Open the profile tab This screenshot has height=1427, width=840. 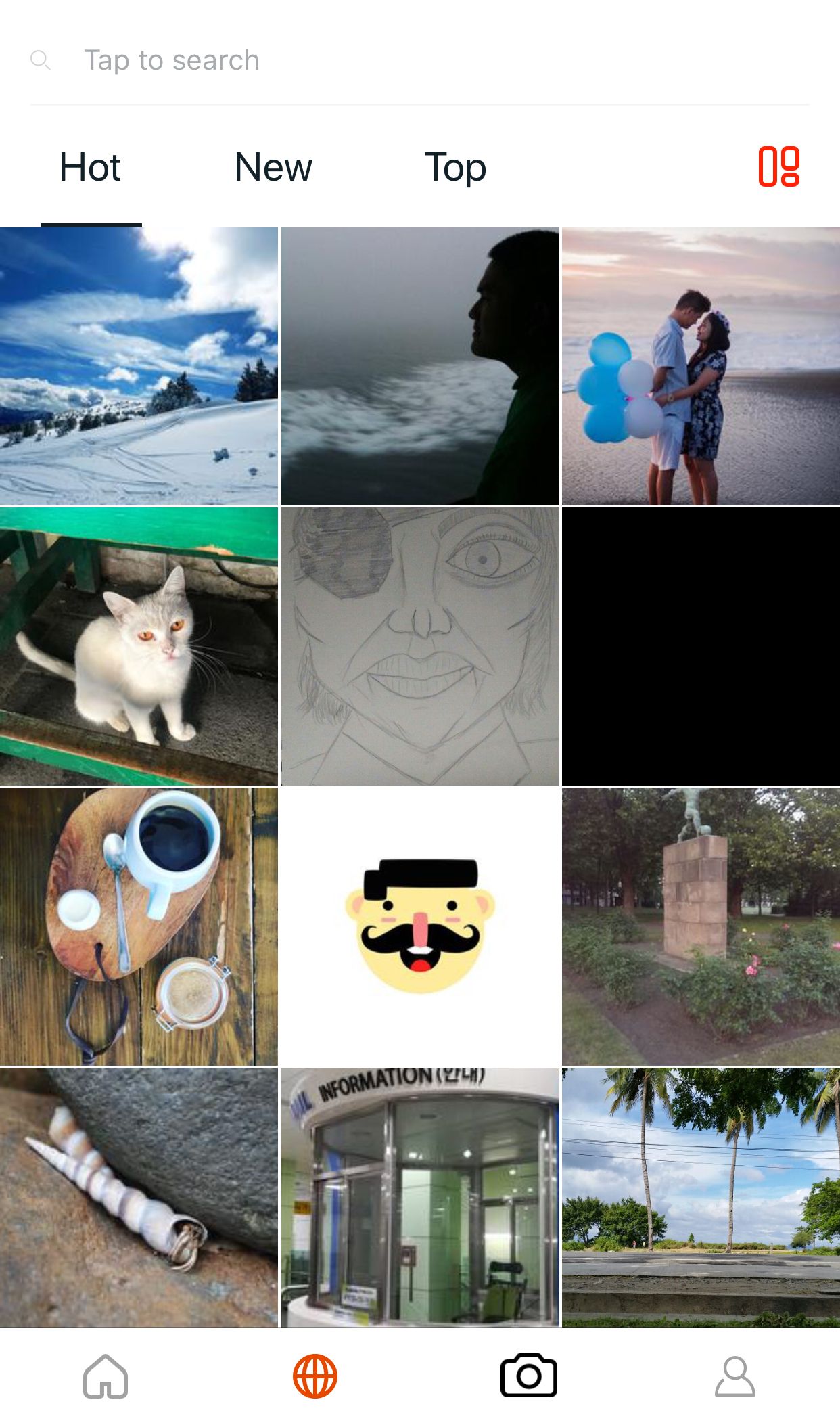[x=735, y=1376]
